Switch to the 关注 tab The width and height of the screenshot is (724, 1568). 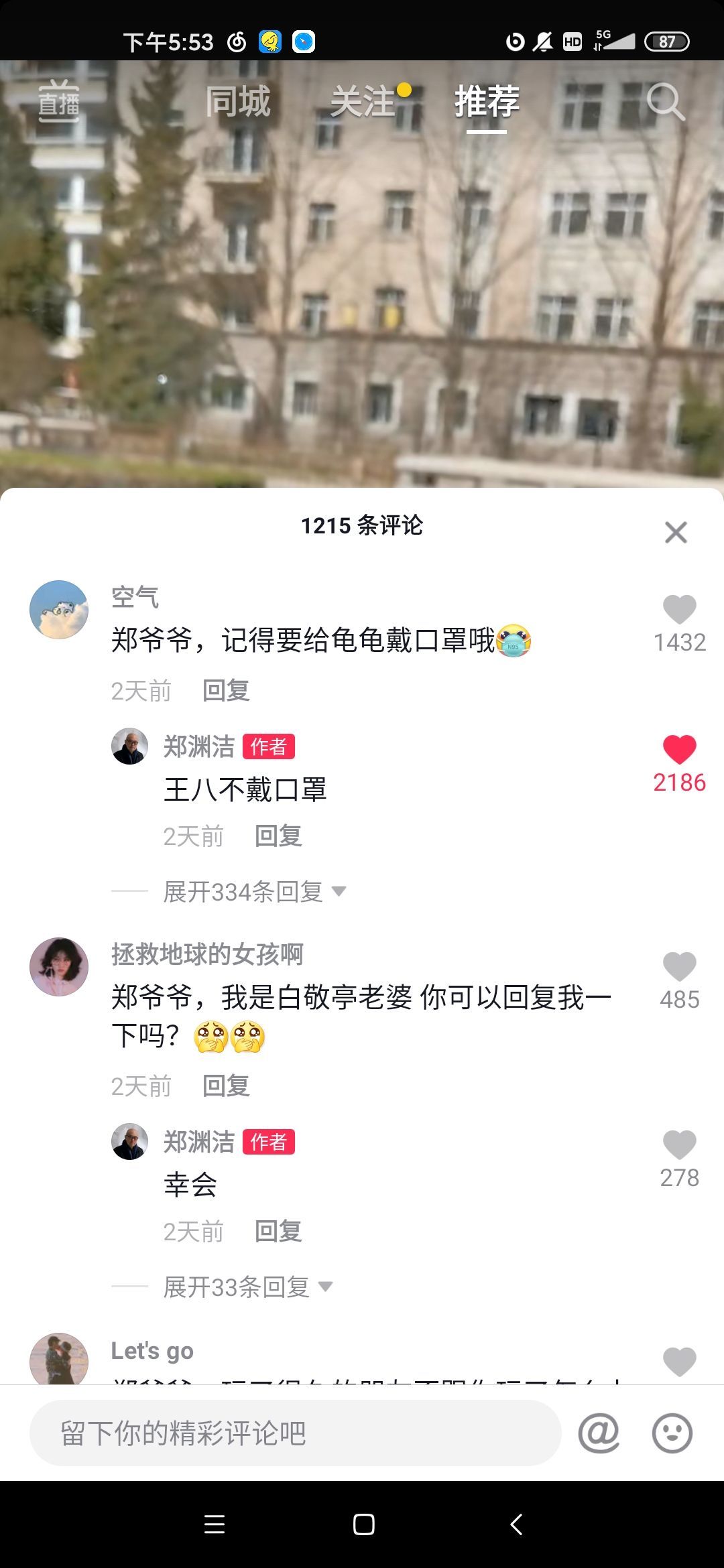(x=363, y=102)
